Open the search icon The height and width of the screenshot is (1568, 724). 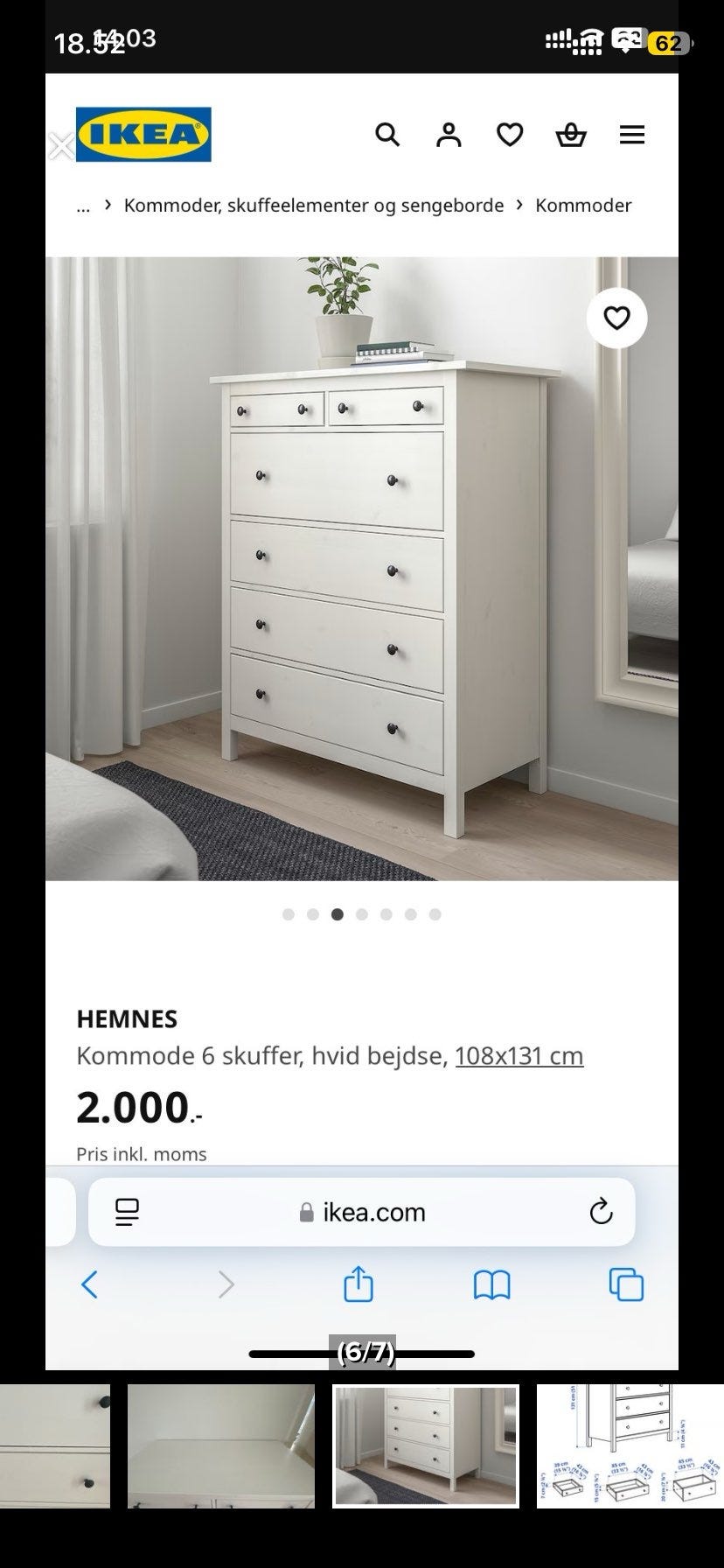point(387,135)
